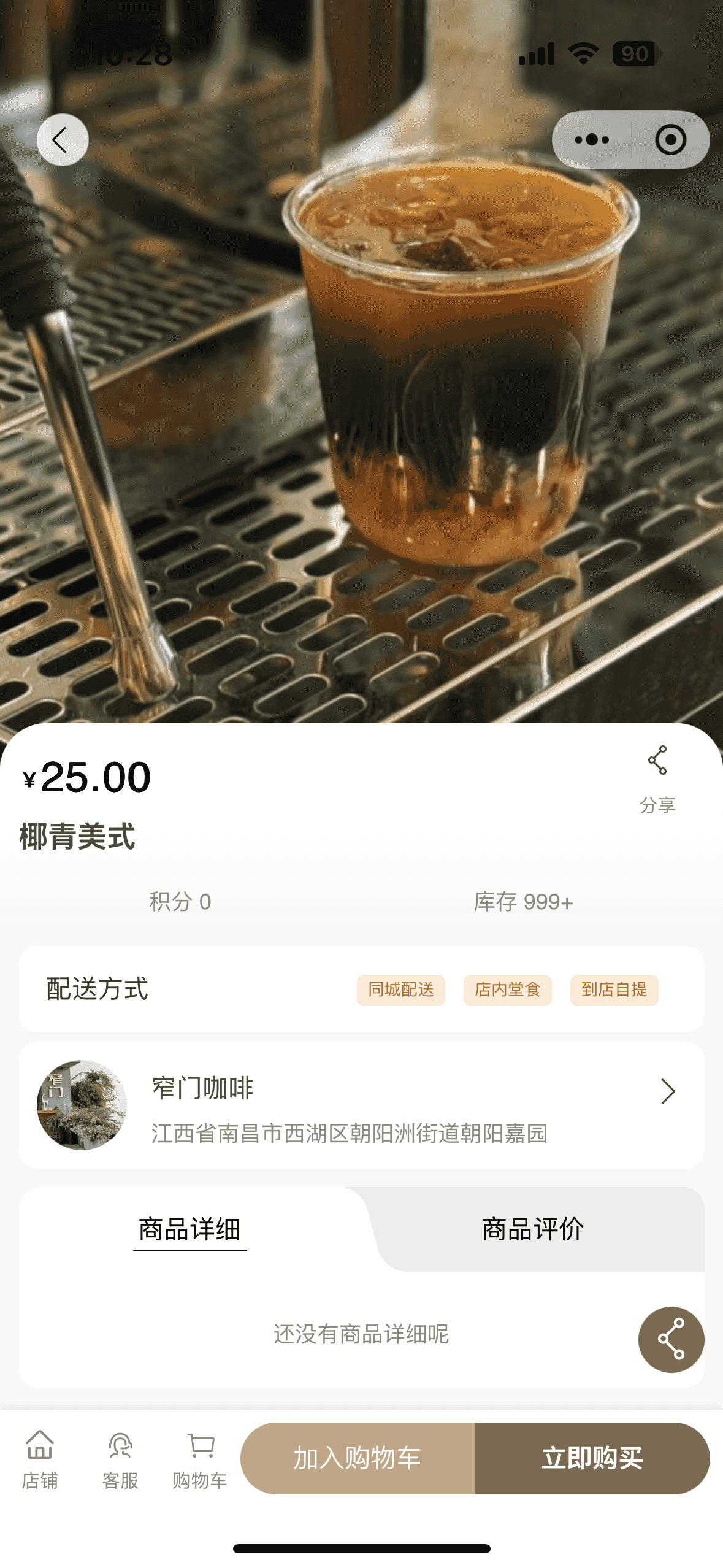723x1568 pixels.
Task: Open the 购物车 shopping cart
Action: pos(200,1459)
